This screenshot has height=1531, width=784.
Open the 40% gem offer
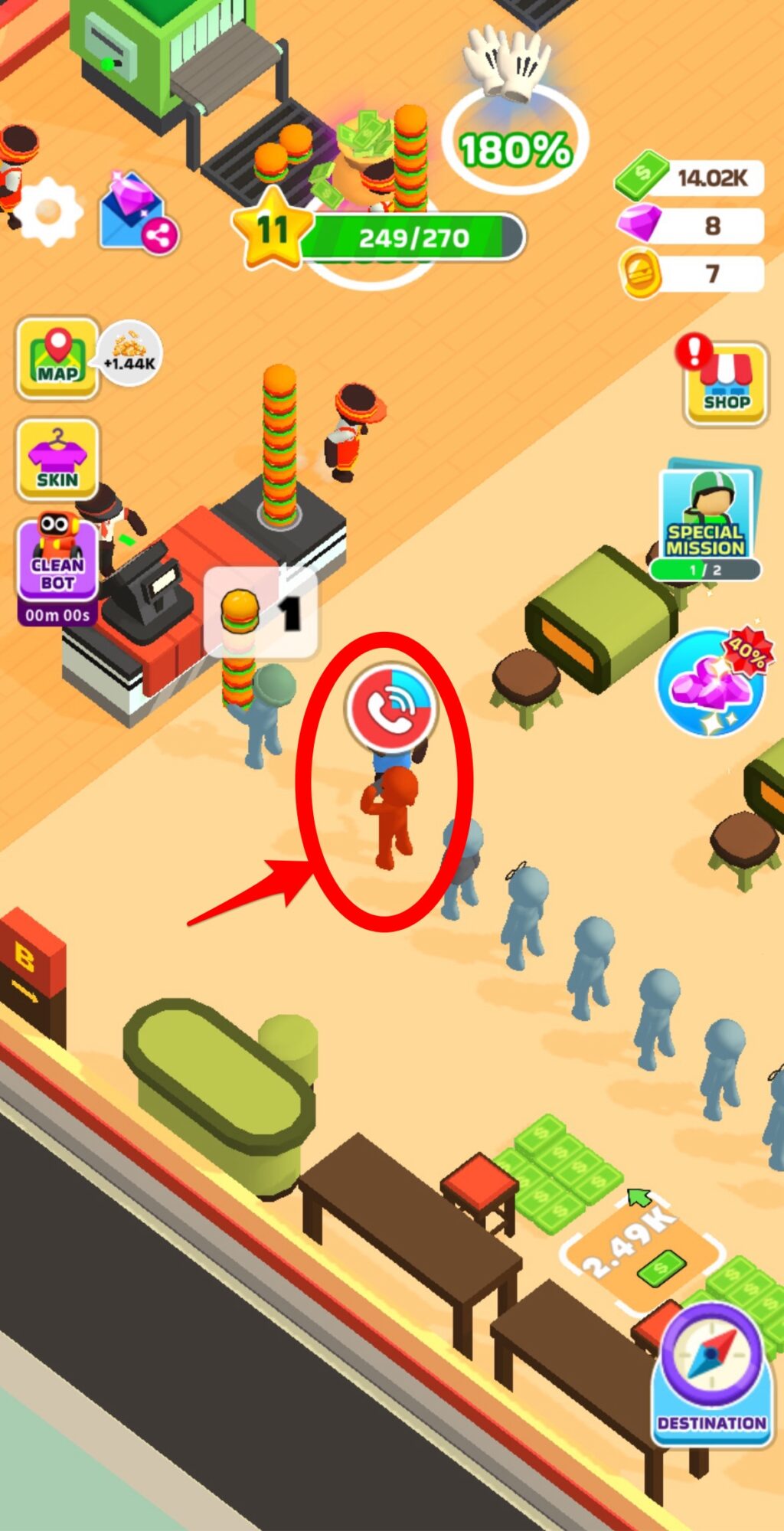[x=712, y=682]
